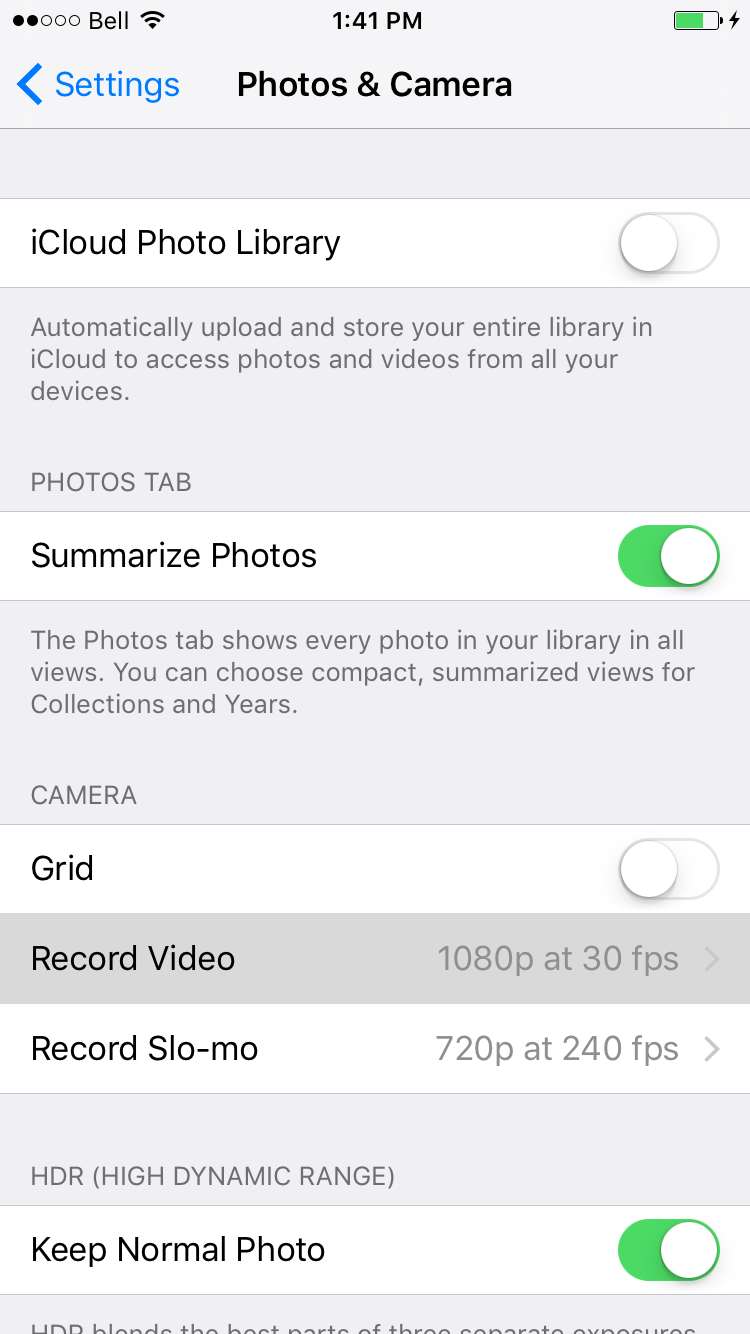750x1334 pixels.
Task: Open Record Slo-mo settings
Action: pyautogui.click(x=375, y=1048)
